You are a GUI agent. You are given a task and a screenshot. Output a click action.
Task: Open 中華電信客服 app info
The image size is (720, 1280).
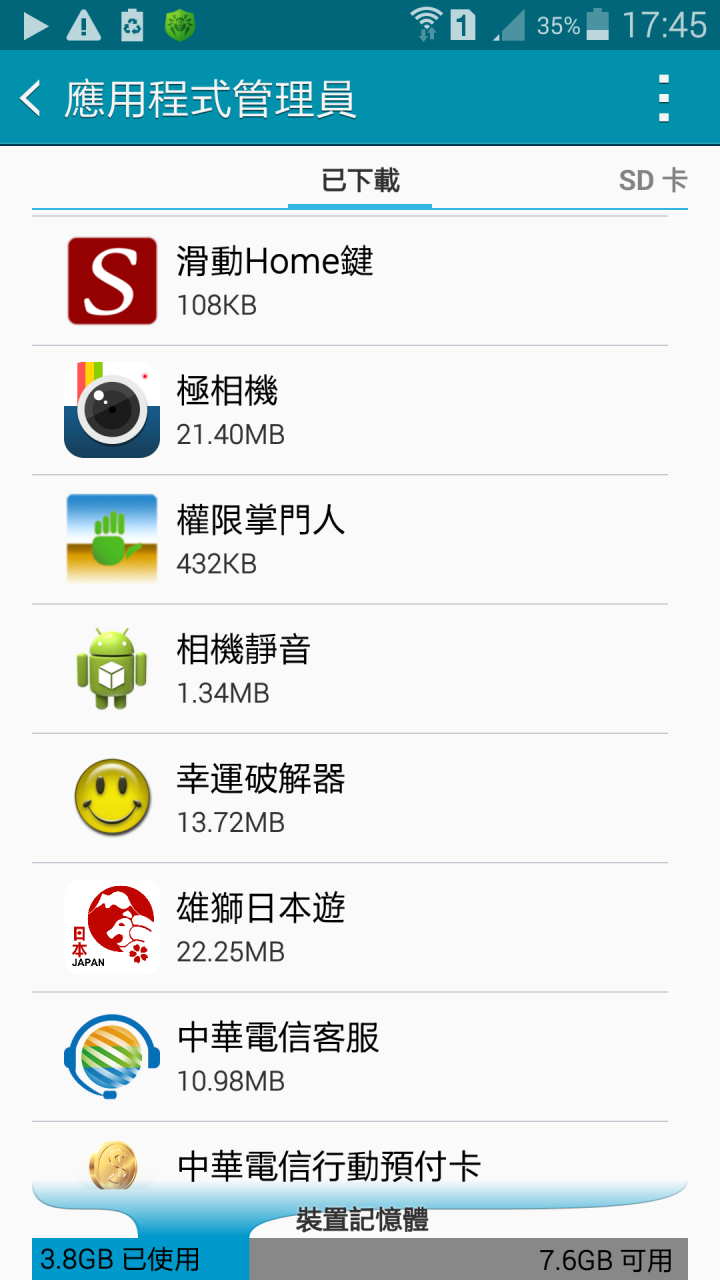pos(350,1057)
